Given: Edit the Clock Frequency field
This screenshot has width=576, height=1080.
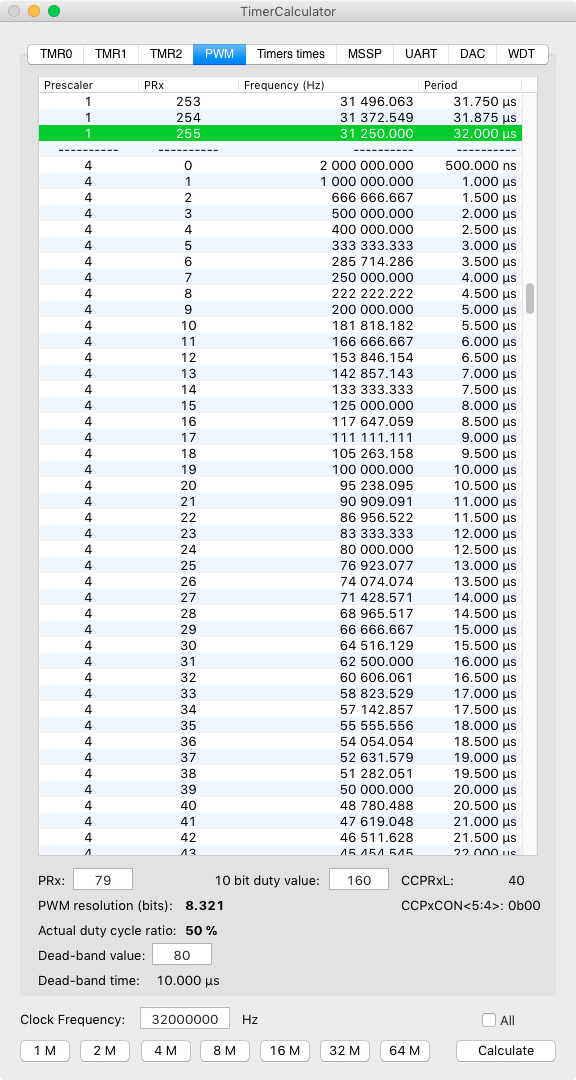Looking at the screenshot, I should 185,1019.
